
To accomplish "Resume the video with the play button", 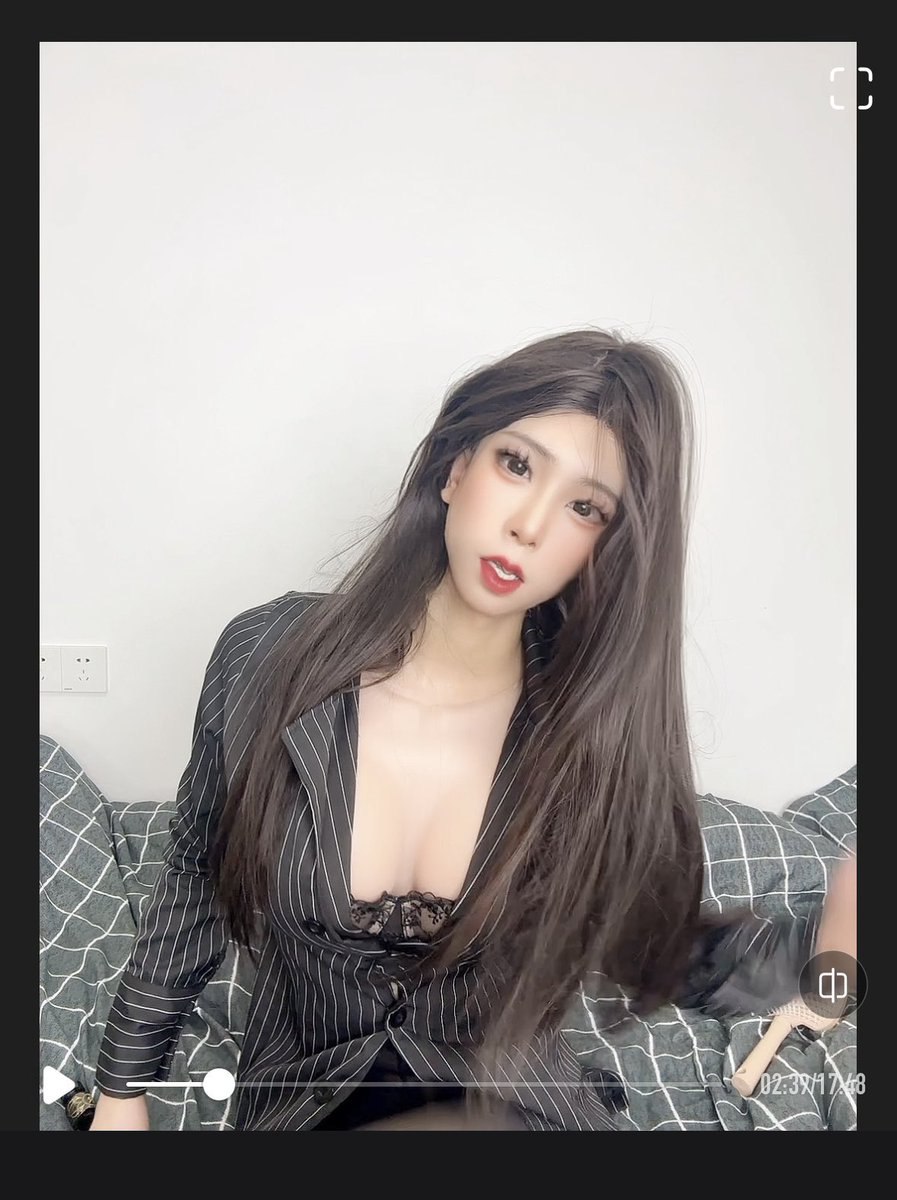I will [58, 1085].
